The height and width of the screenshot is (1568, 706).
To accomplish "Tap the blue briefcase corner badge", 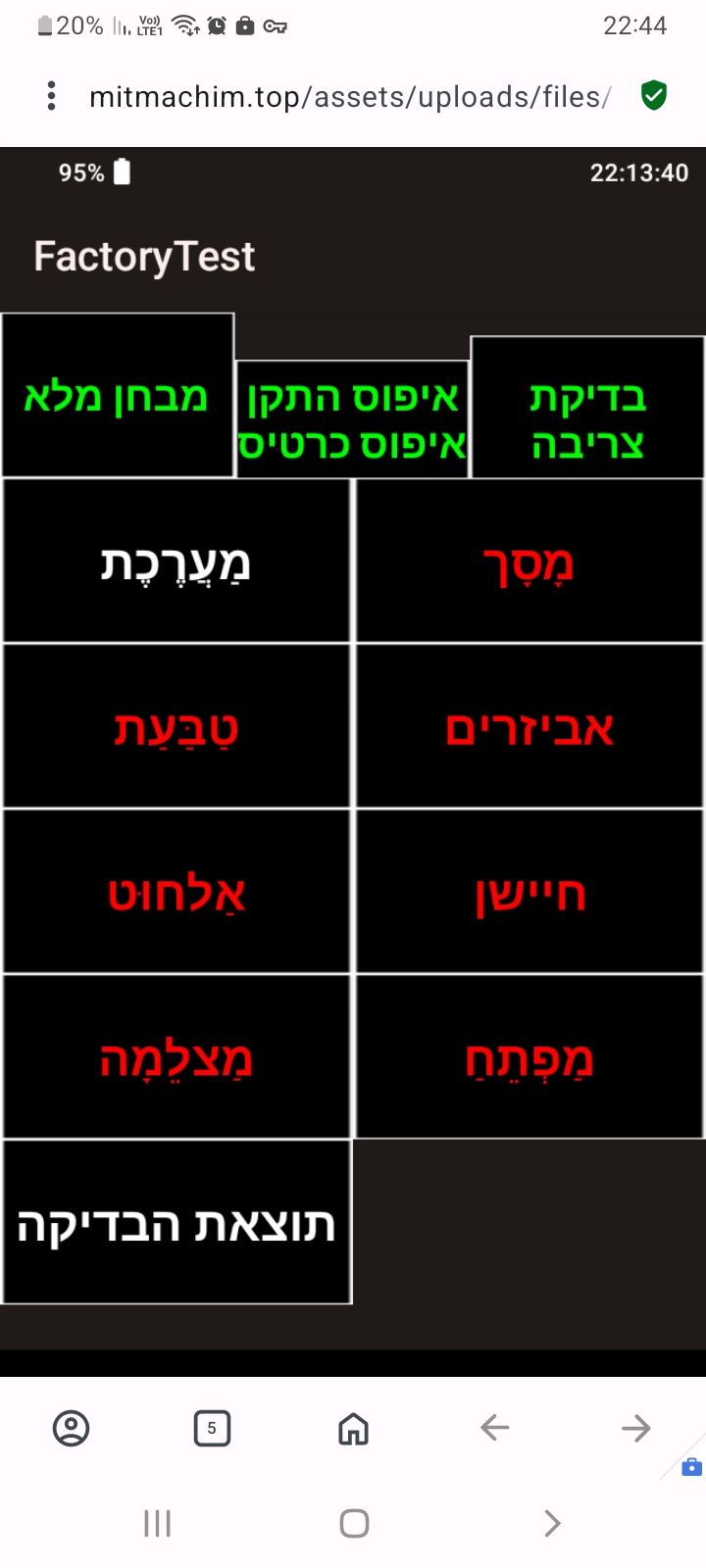I will click(x=691, y=1467).
